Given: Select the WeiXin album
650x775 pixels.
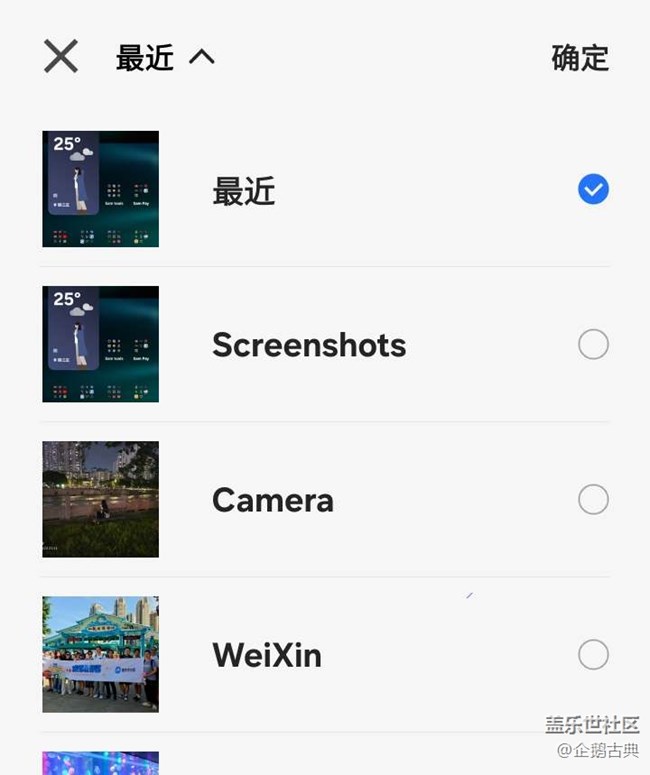Looking at the screenshot, I should (593, 655).
